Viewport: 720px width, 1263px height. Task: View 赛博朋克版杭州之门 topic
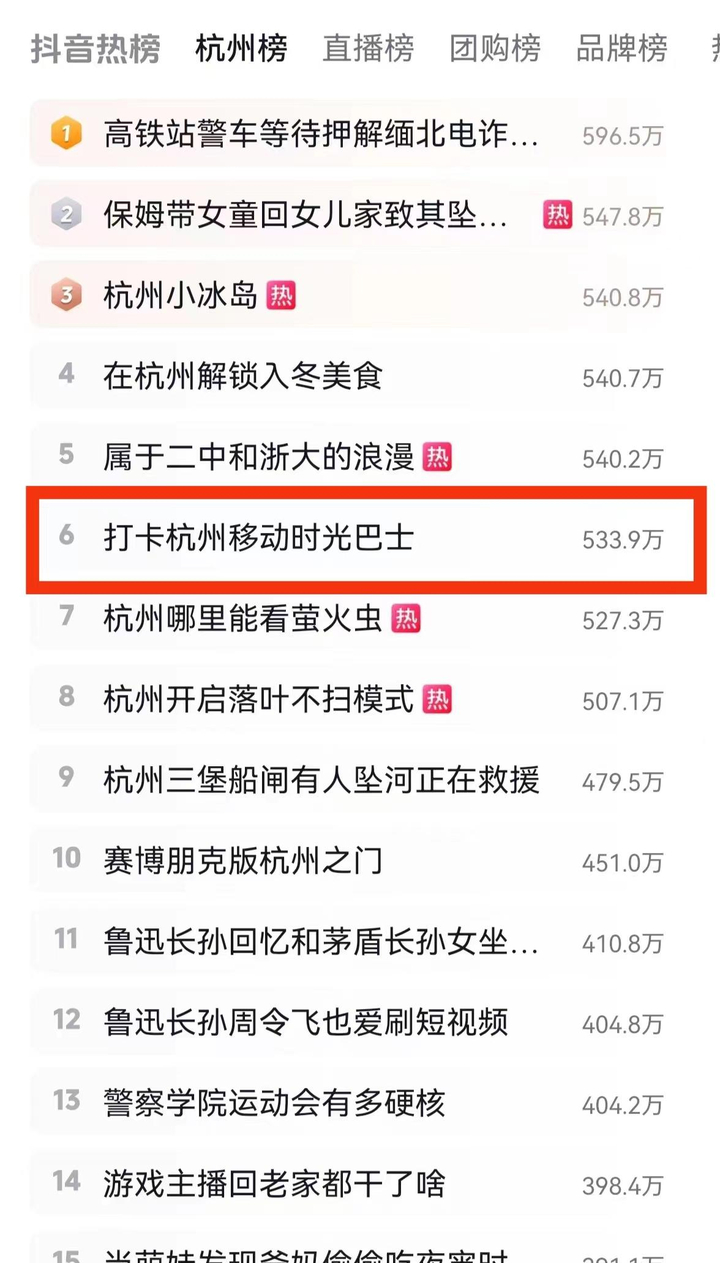pos(243,860)
